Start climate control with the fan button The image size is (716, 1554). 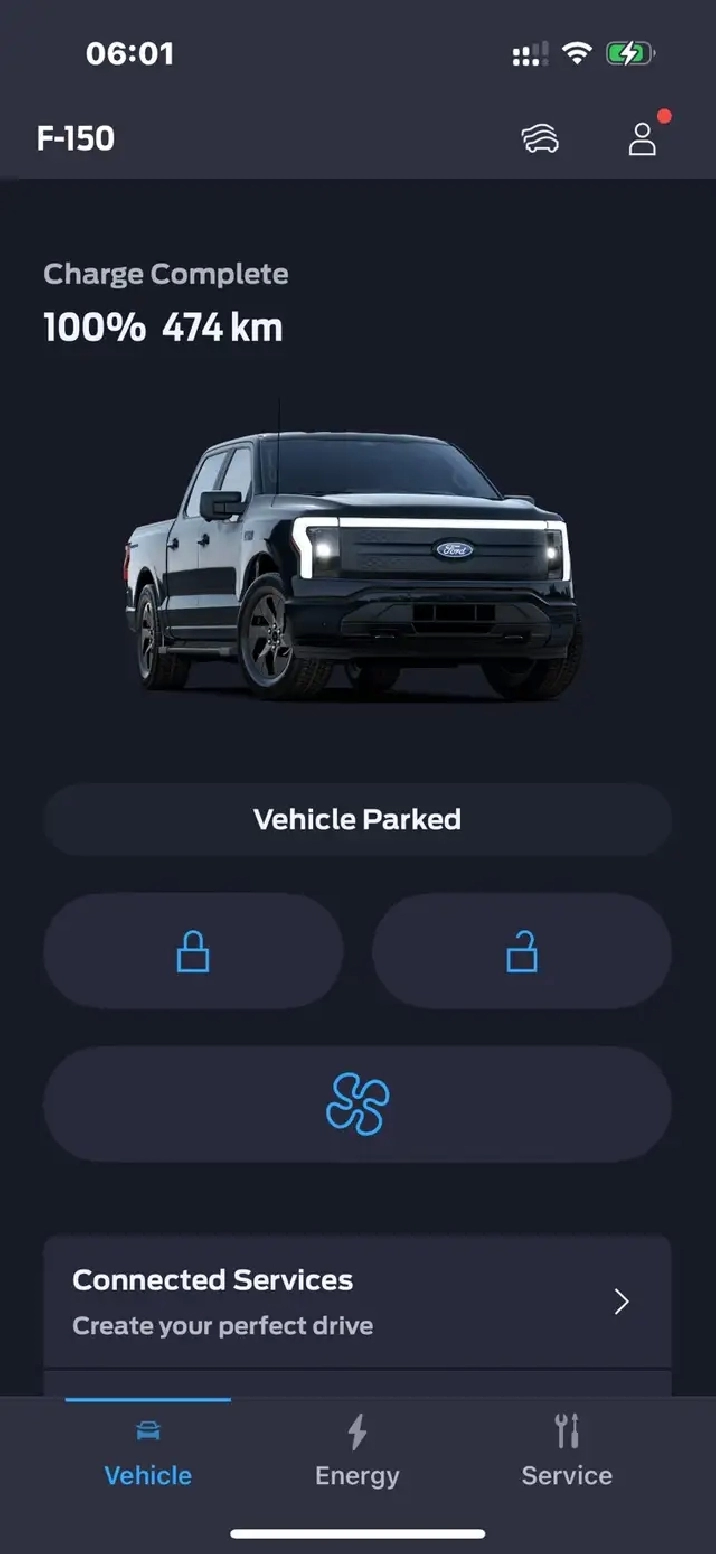pyautogui.click(x=357, y=1104)
